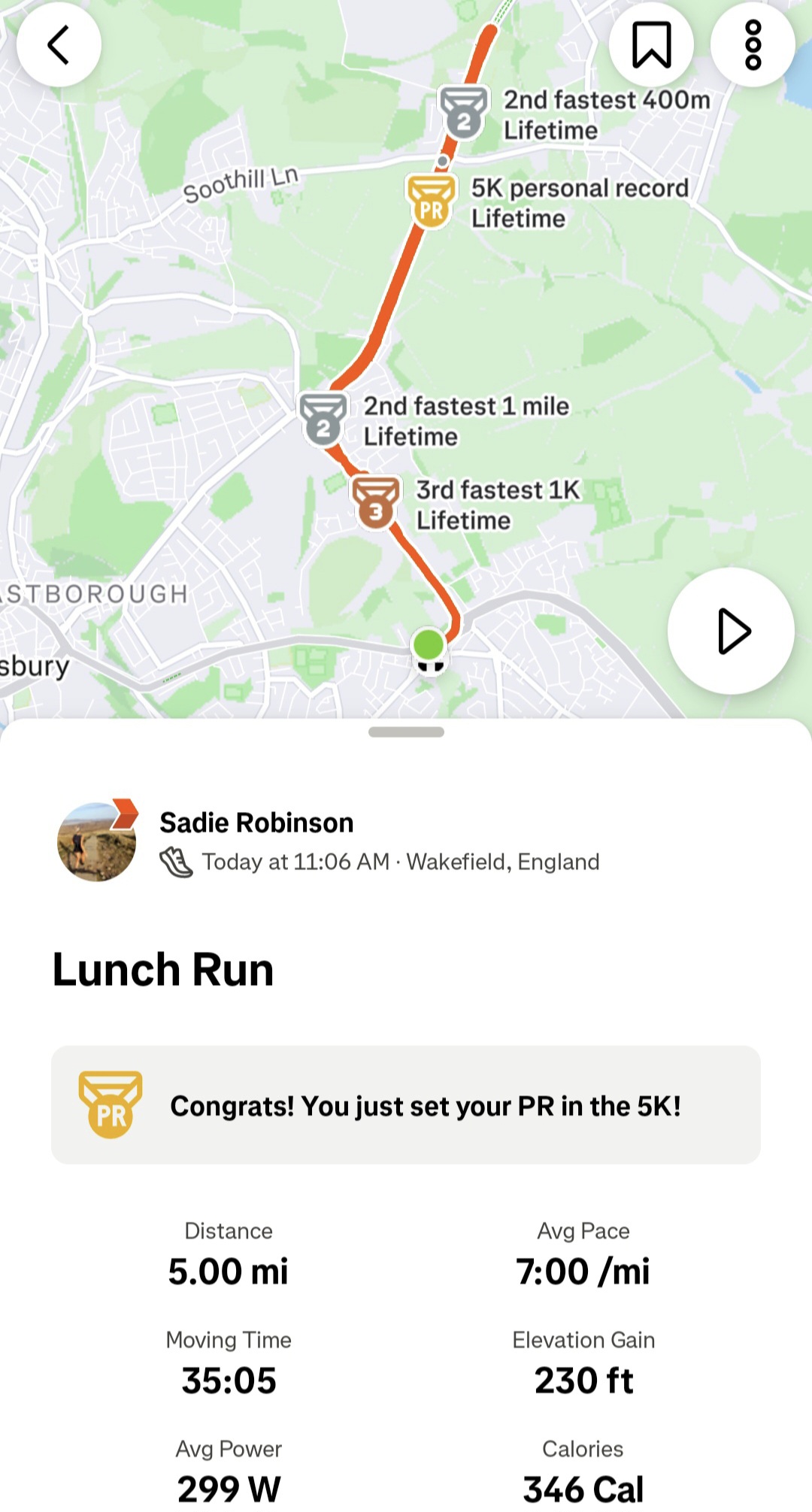Go back using the top-left arrow
Viewport: 812px width, 1512px height.
[59, 45]
